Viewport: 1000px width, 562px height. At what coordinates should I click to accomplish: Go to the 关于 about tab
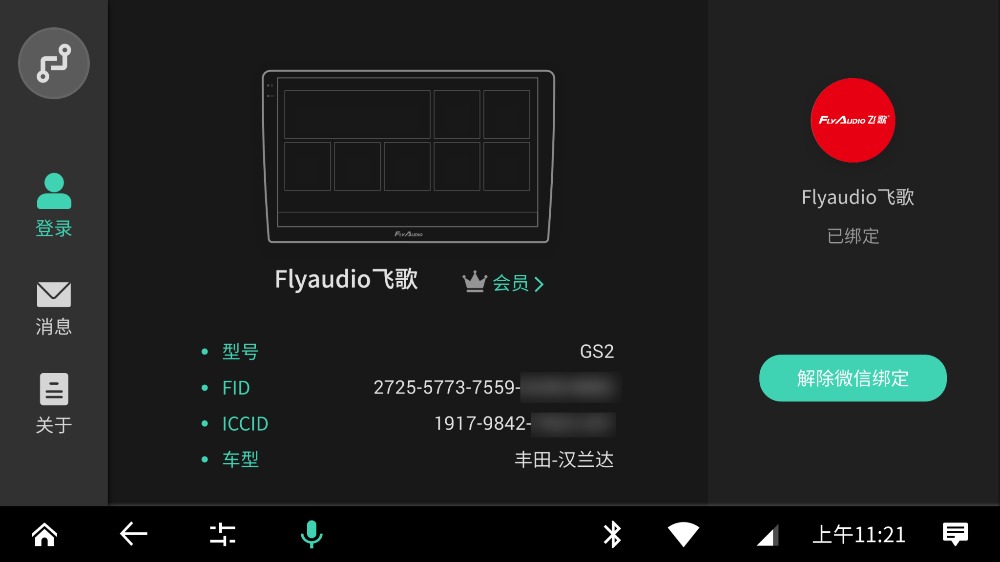(x=54, y=404)
